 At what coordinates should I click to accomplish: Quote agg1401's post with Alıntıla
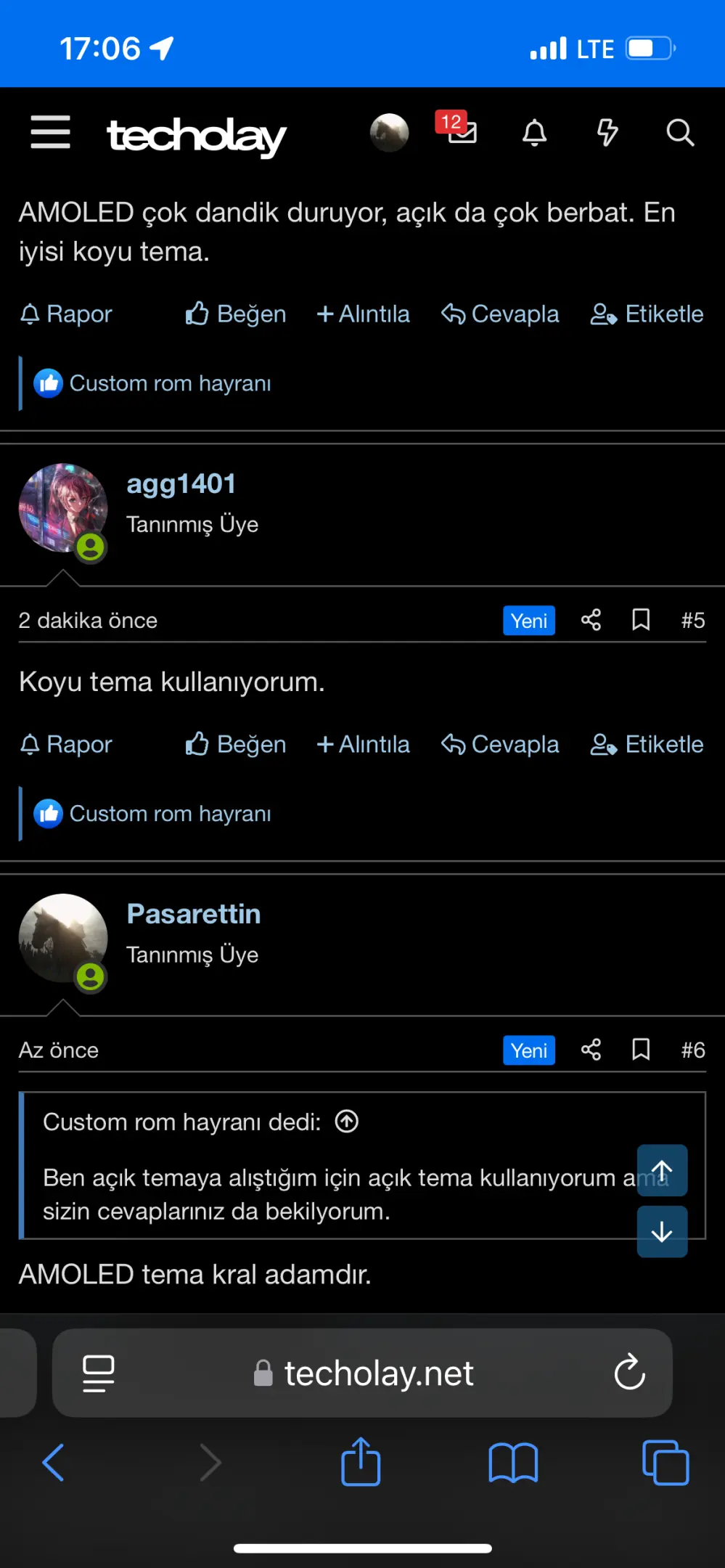(363, 745)
